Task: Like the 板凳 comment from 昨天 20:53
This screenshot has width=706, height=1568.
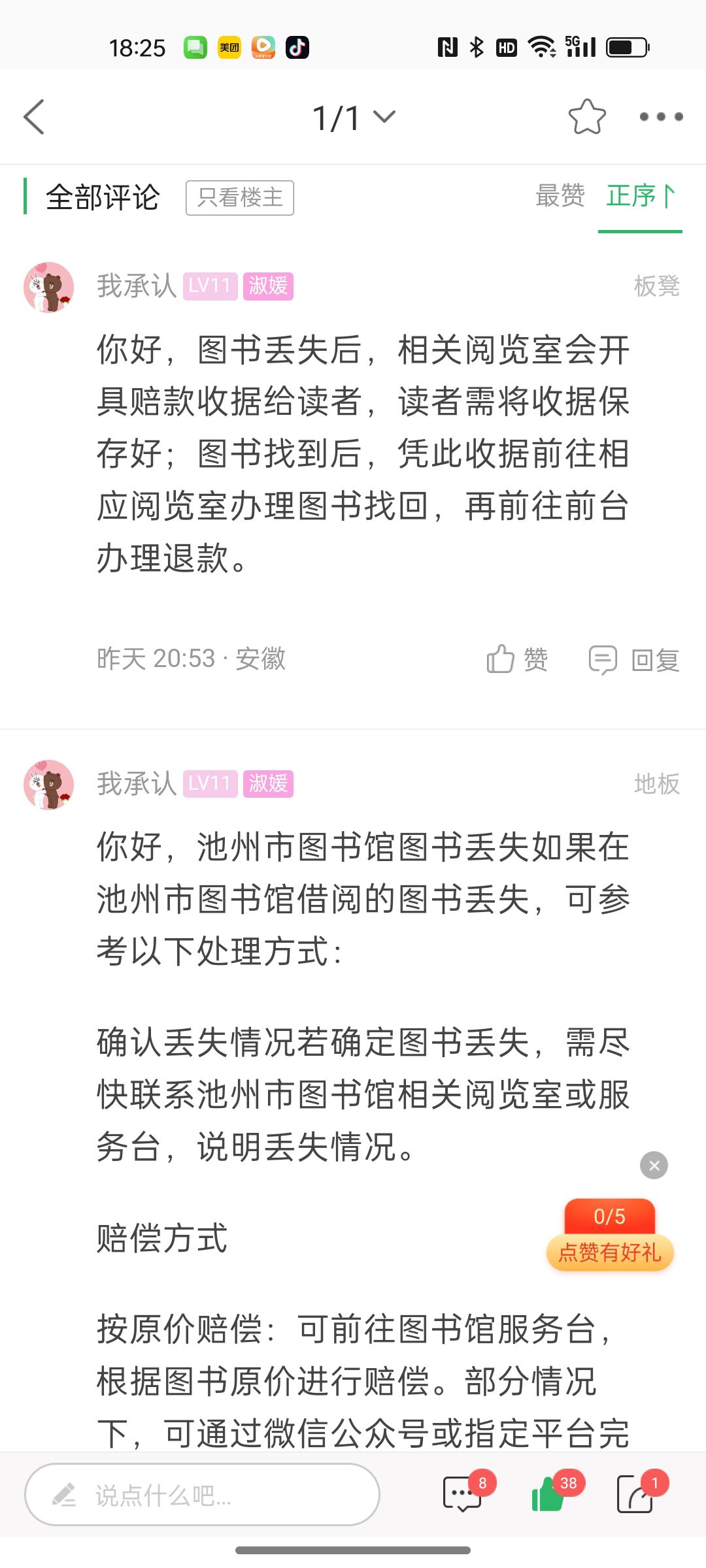Action: tap(517, 659)
